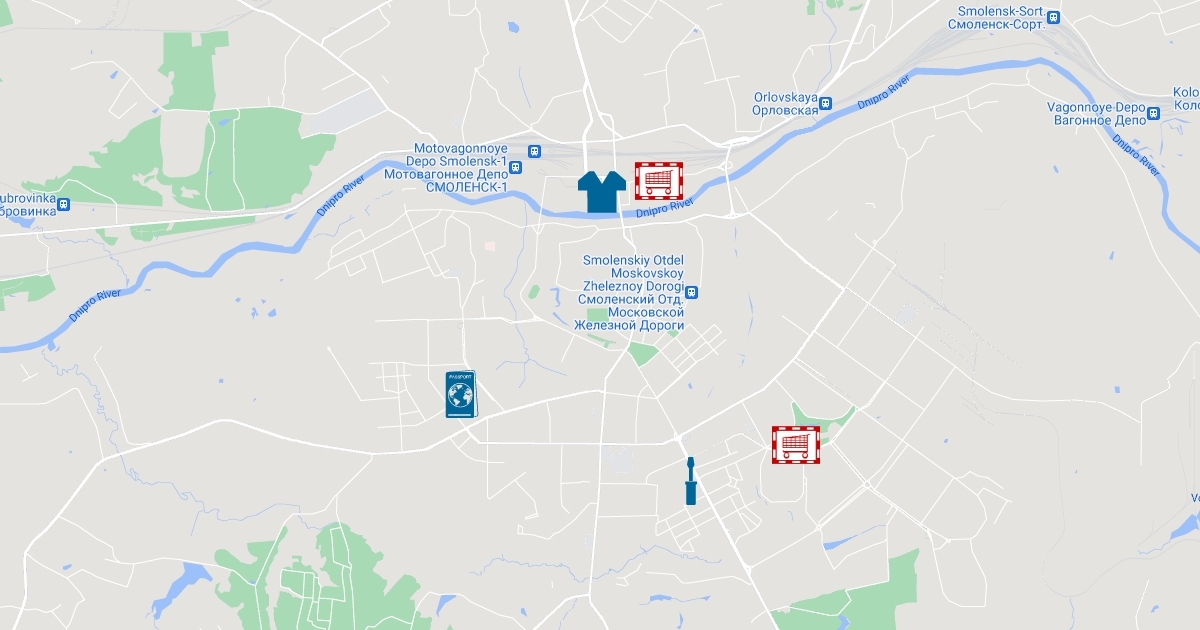
Task: Open the shopping cart marker near the green park
Action: tap(796, 445)
